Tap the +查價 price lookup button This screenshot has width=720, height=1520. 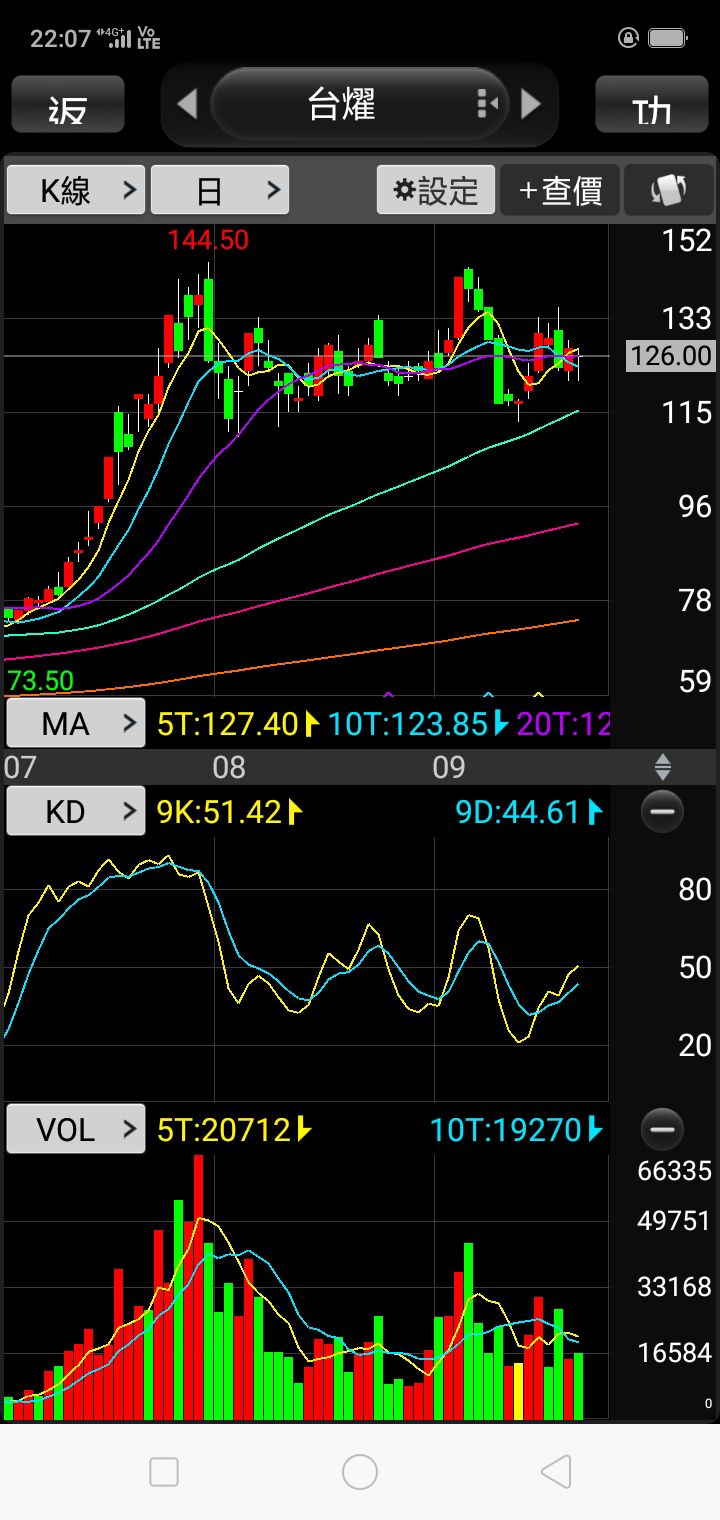(560, 190)
